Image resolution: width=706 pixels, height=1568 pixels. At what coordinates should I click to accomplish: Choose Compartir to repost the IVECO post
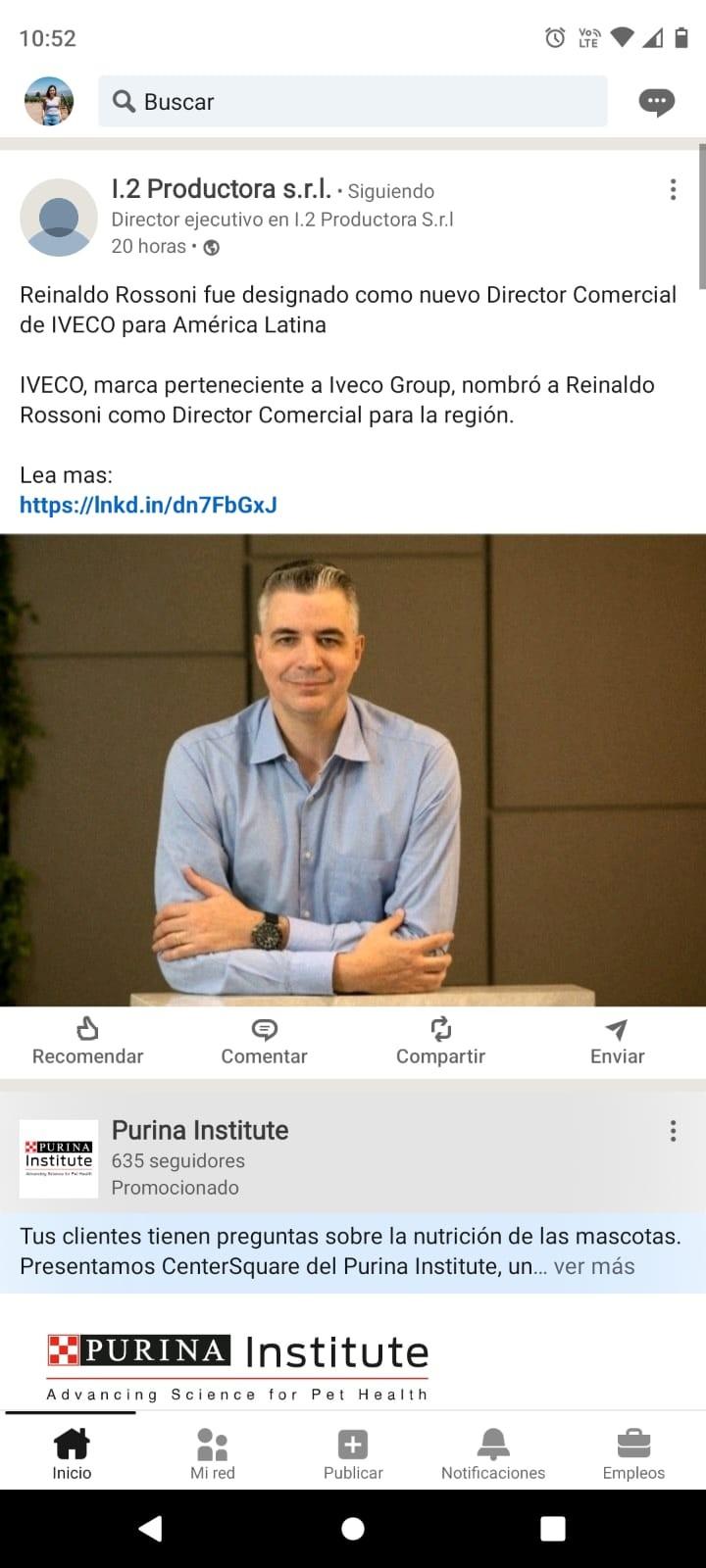[x=440, y=1041]
